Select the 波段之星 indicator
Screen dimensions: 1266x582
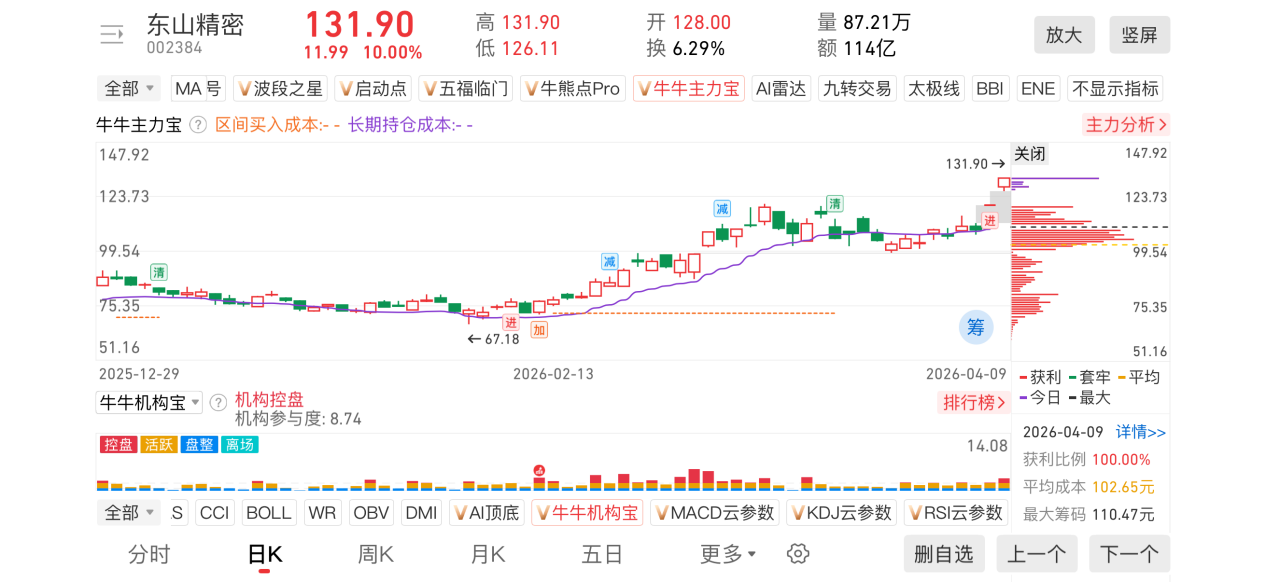[280, 89]
